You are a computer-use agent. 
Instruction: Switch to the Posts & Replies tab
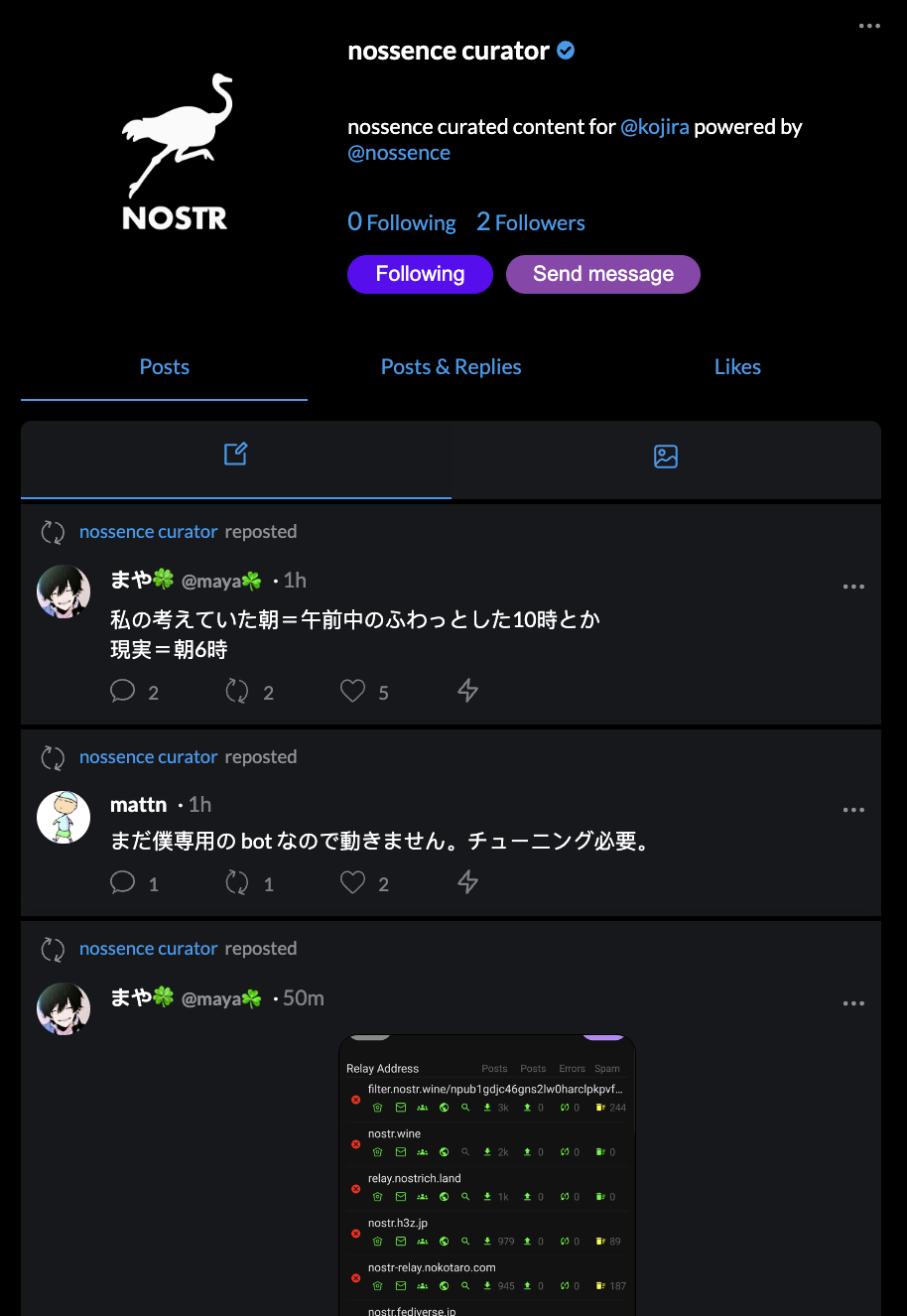click(451, 367)
